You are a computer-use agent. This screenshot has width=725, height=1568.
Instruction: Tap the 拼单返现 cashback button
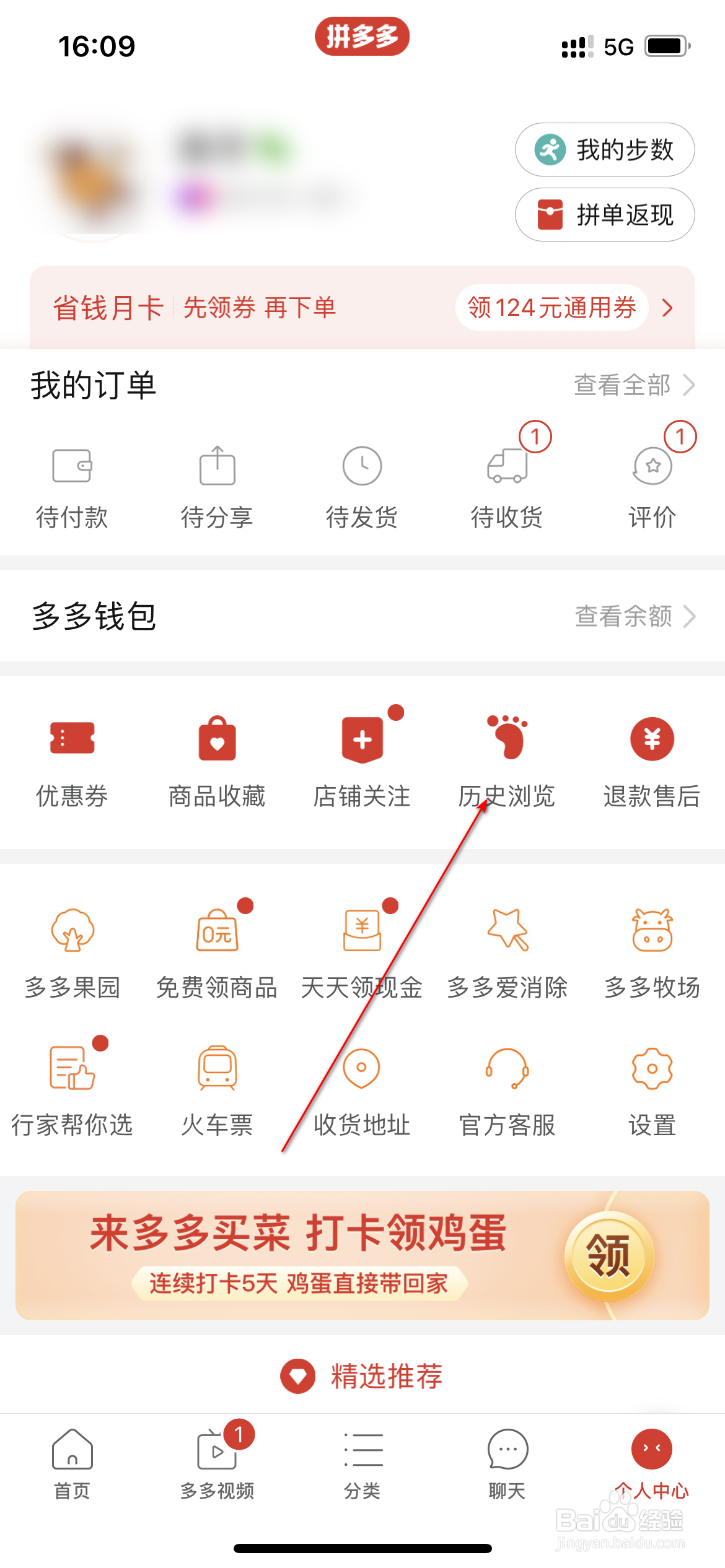coord(604,215)
